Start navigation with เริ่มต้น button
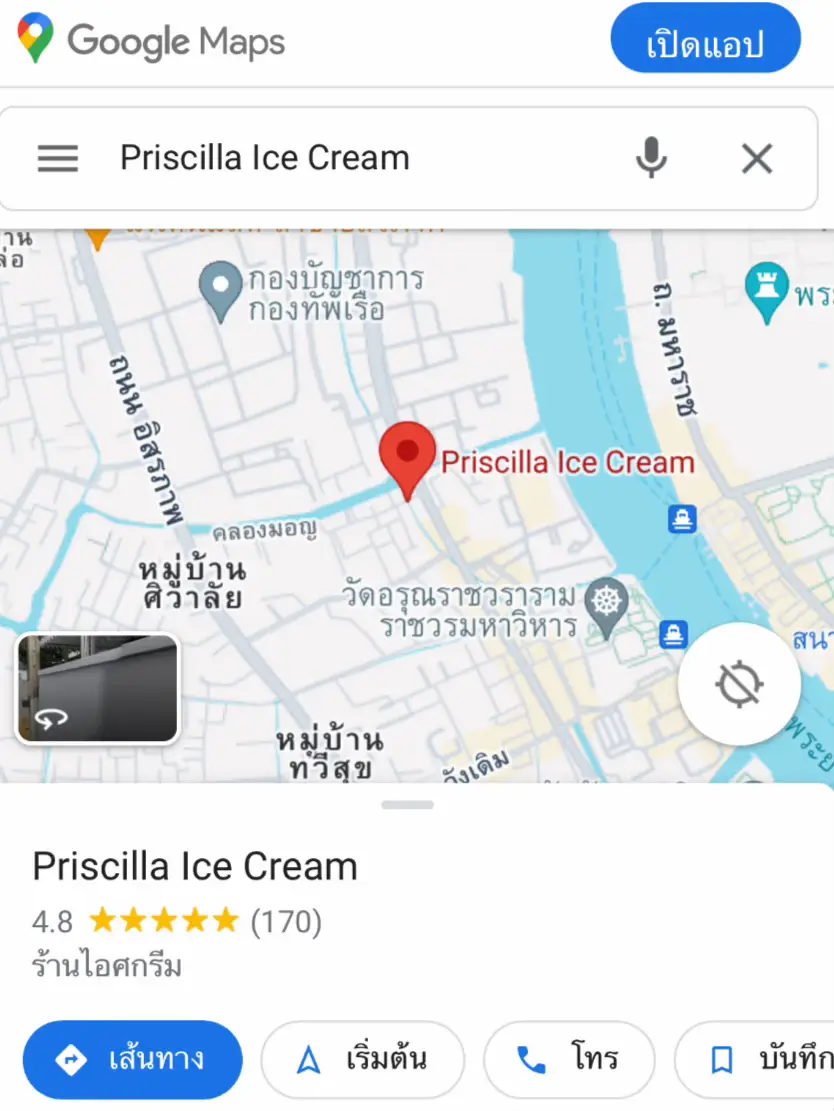Screen dimensions: 834x1111 click(363, 1059)
